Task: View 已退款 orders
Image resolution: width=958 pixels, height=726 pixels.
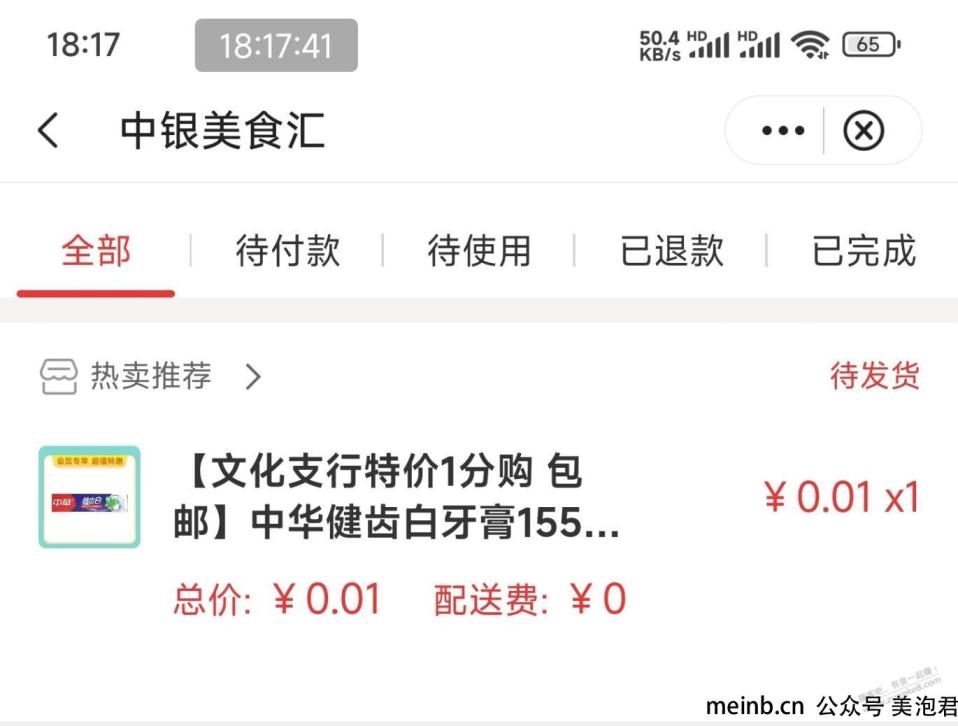Action: click(x=671, y=251)
